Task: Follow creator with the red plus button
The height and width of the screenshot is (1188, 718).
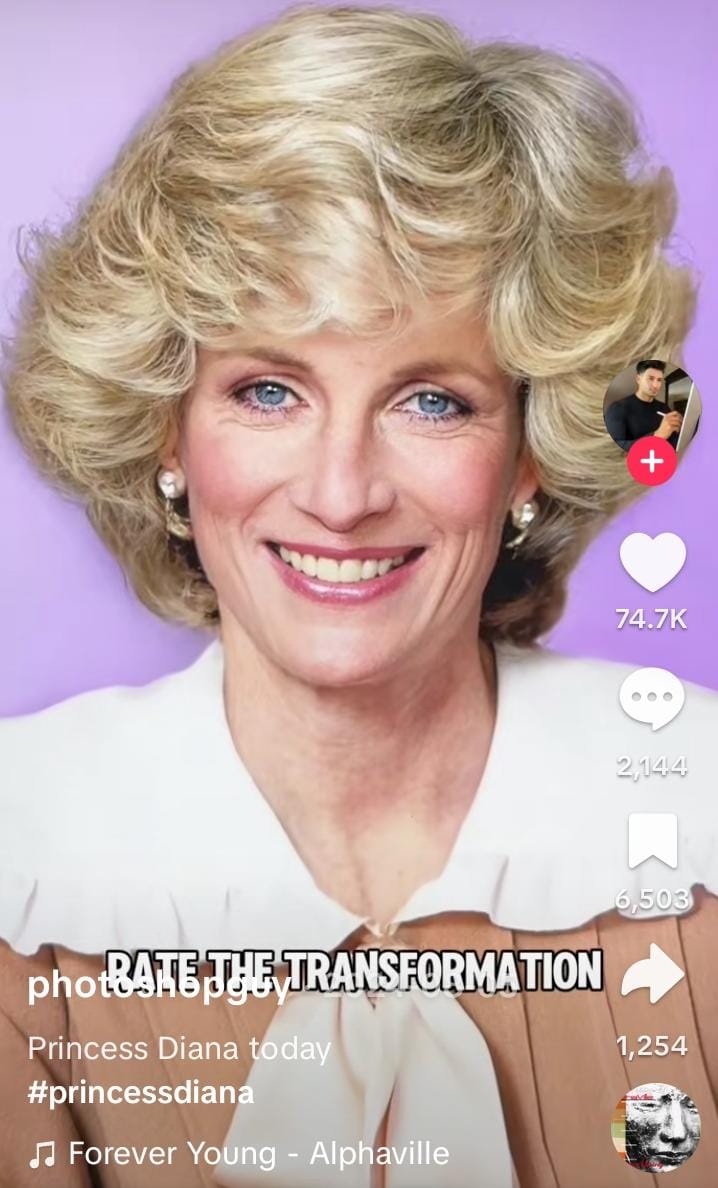Action: 652,461
